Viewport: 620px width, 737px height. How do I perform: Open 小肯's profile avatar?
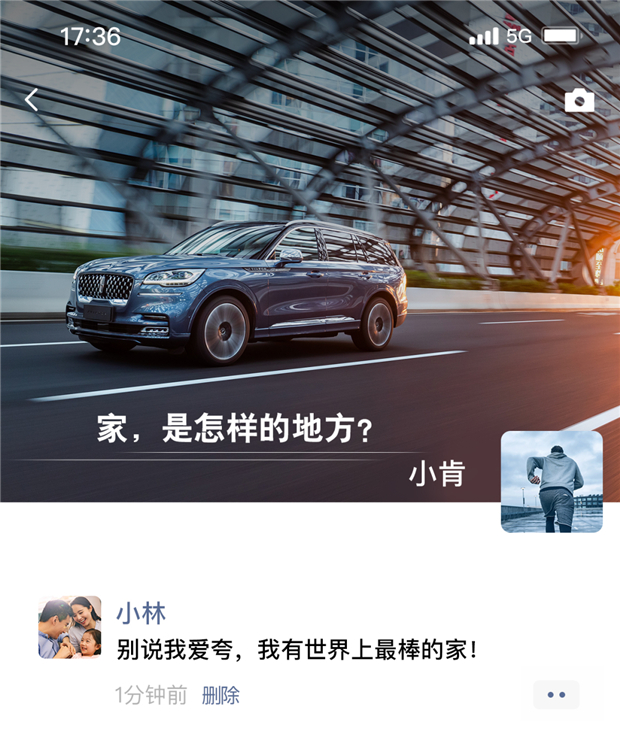[x=551, y=482]
